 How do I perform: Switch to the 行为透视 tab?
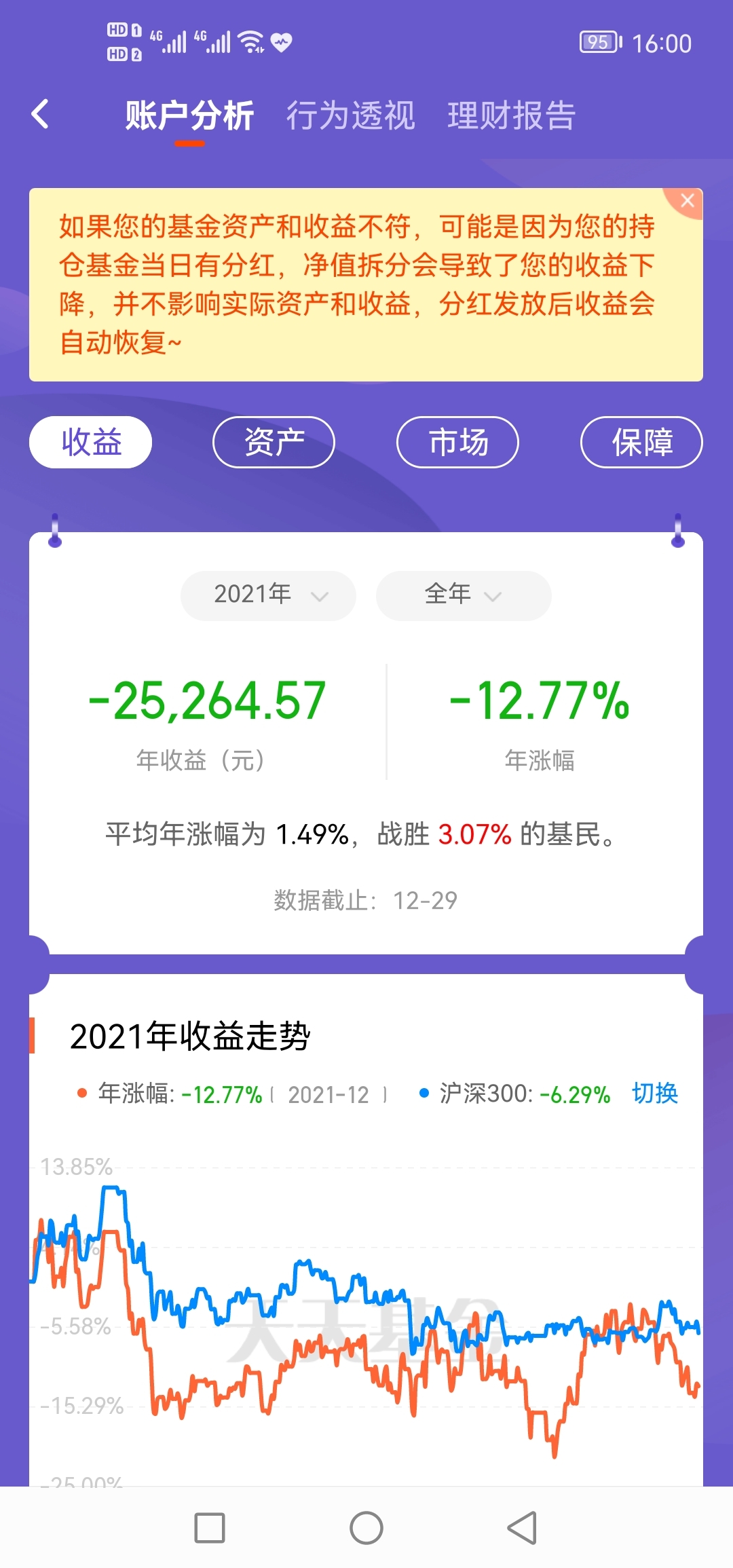(350, 115)
